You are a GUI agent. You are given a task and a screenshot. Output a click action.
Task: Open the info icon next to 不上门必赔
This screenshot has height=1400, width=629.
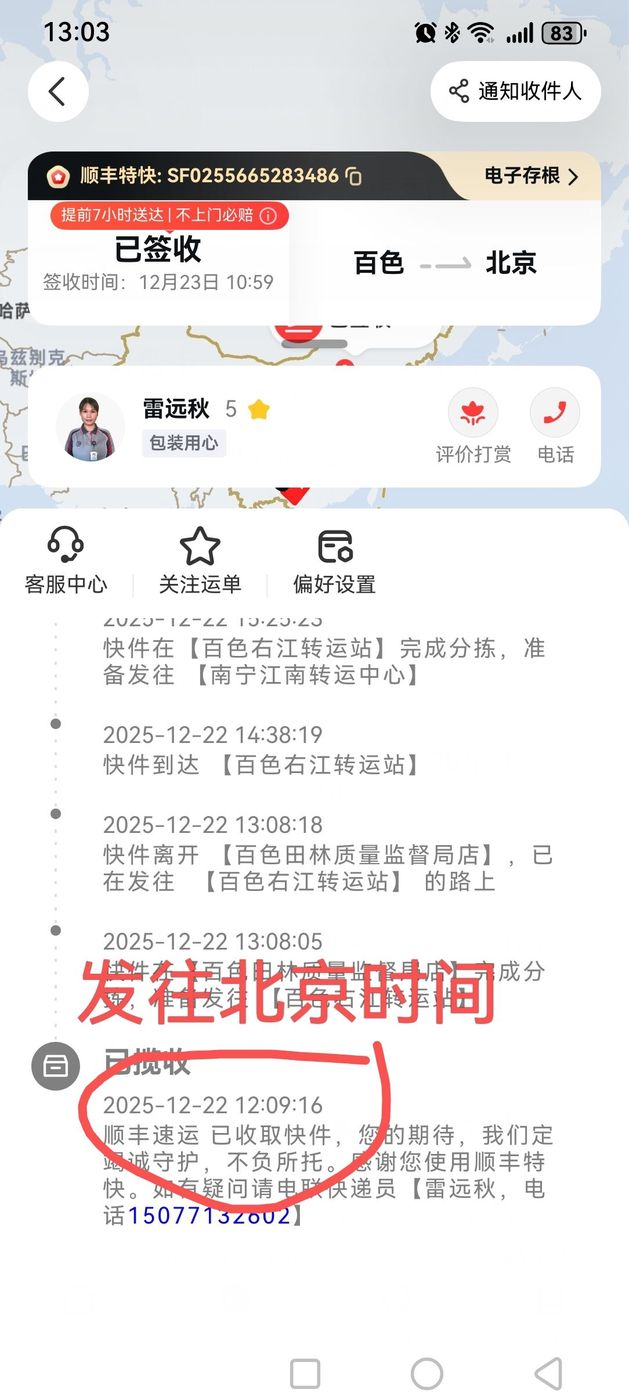click(x=268, y=216)
